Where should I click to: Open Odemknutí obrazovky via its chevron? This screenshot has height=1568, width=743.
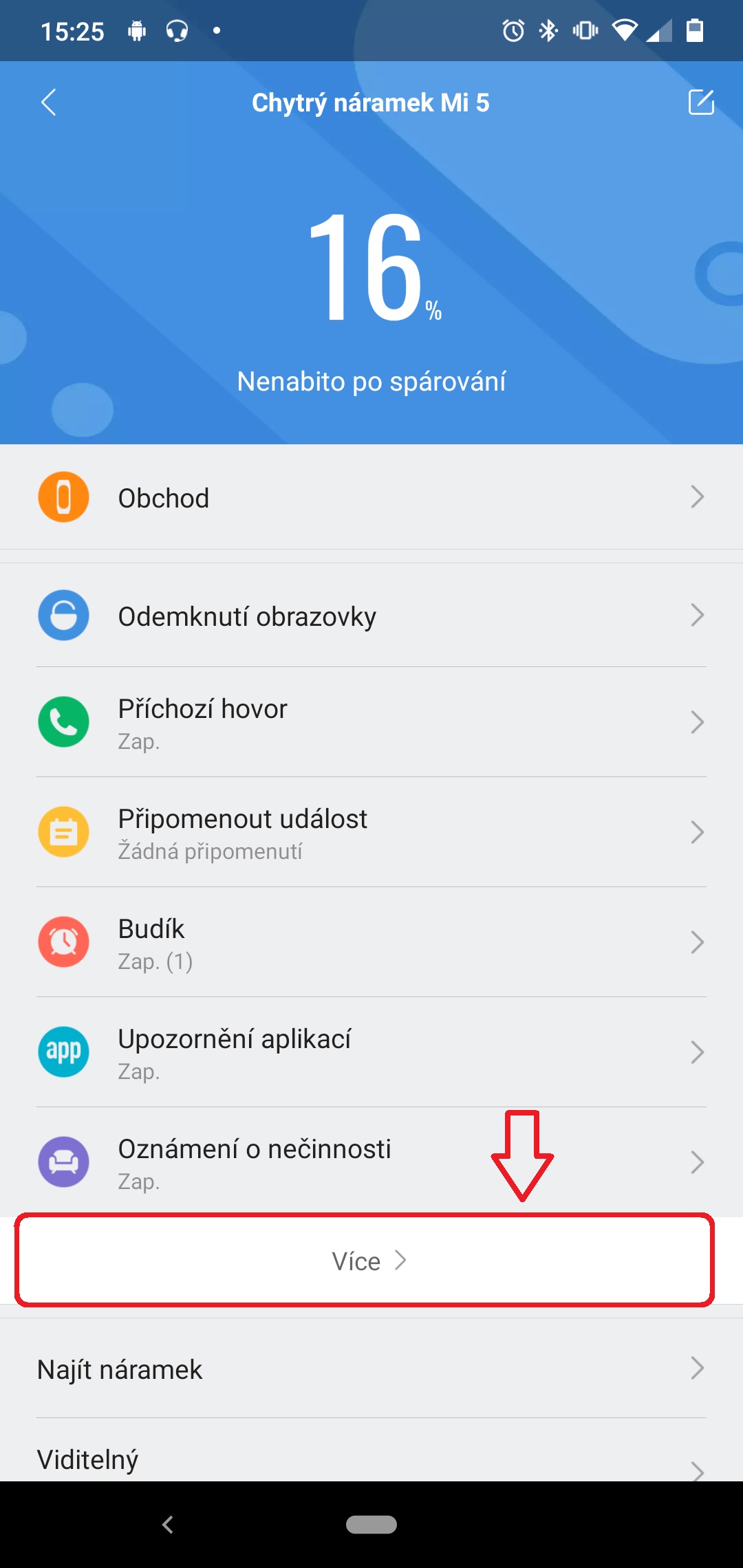point(697,616)
